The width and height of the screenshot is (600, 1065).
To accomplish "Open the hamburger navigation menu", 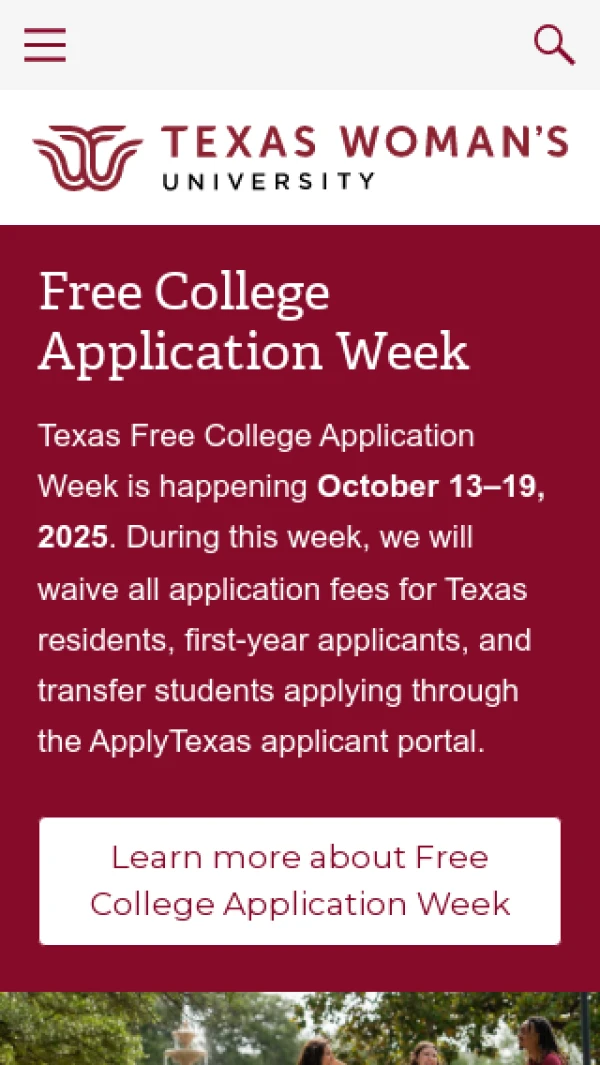I will tap(45, 45).
